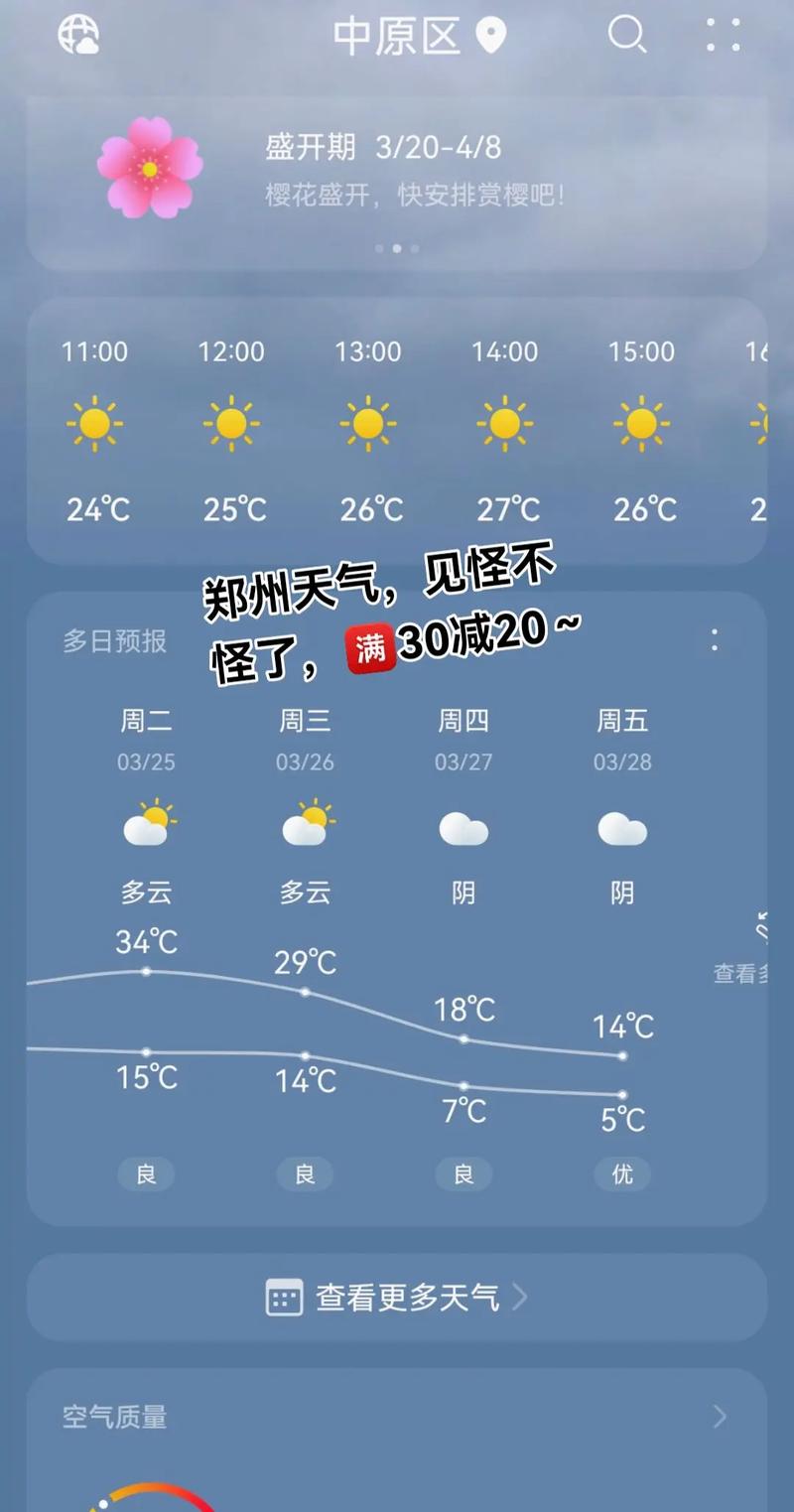
Task: Click the cherry blossom icon on the banner
Action: [x=149, y=171]
